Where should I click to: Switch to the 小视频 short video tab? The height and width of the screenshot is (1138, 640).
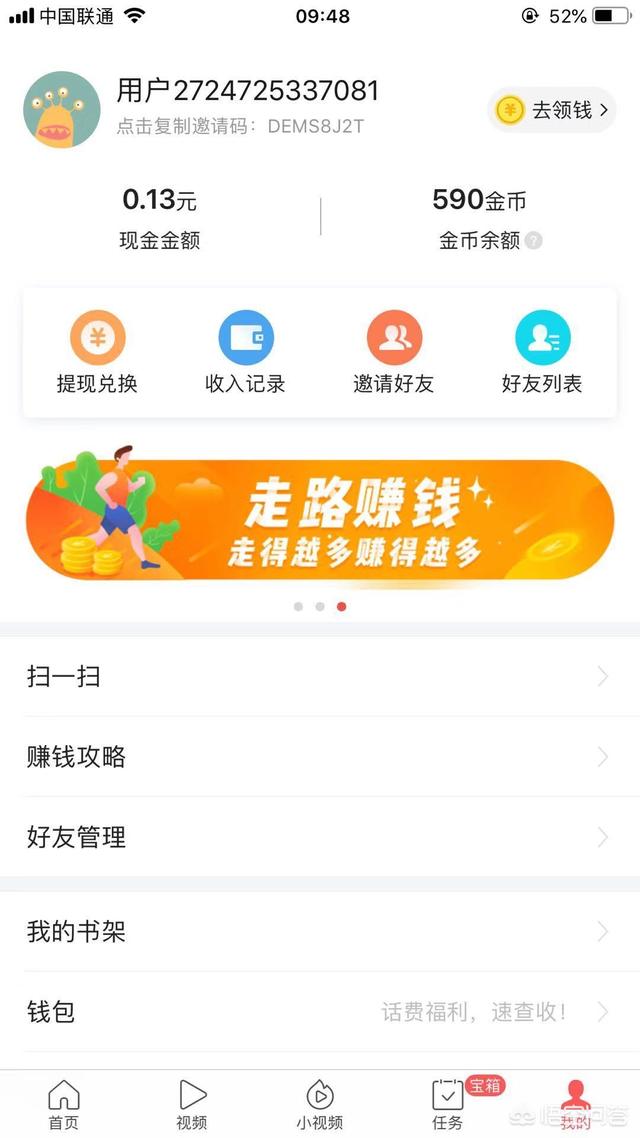(x=320, y=1104)
